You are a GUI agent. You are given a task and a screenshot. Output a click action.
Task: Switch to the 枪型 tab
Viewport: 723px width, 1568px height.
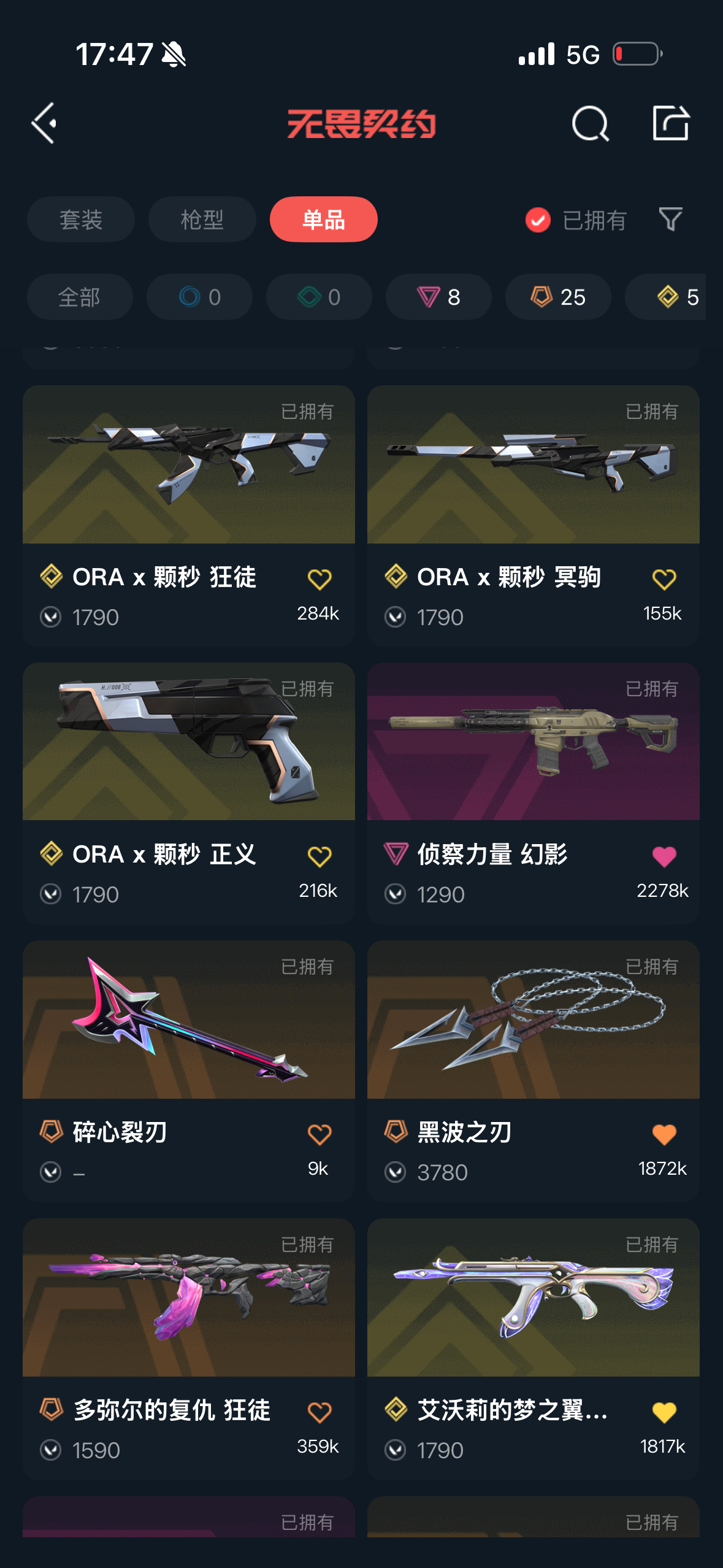tap(202, 220)
